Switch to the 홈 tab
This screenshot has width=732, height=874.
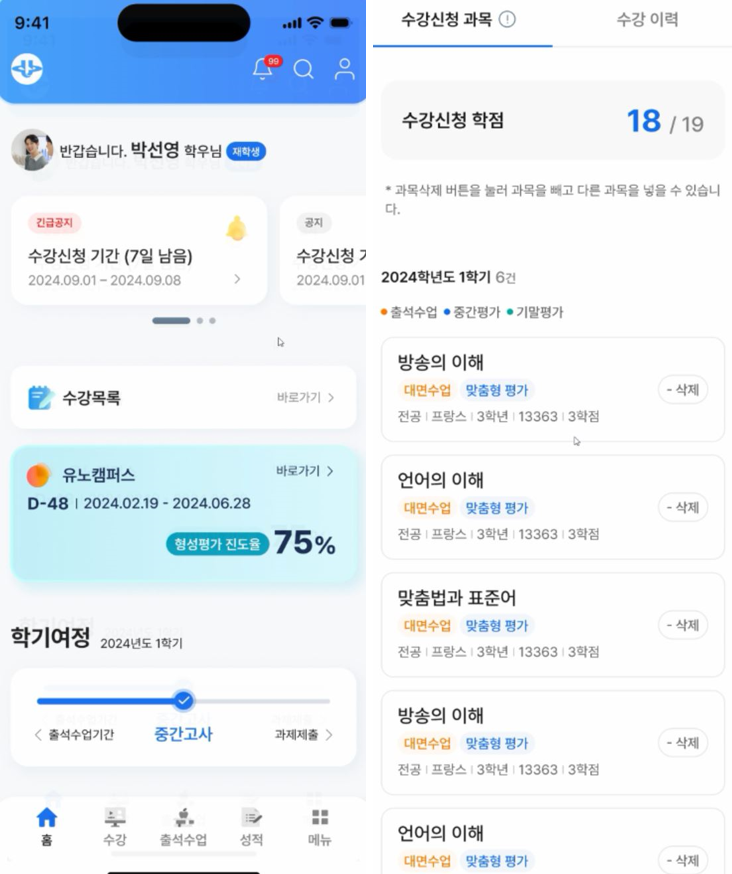[x=47, y=827]
